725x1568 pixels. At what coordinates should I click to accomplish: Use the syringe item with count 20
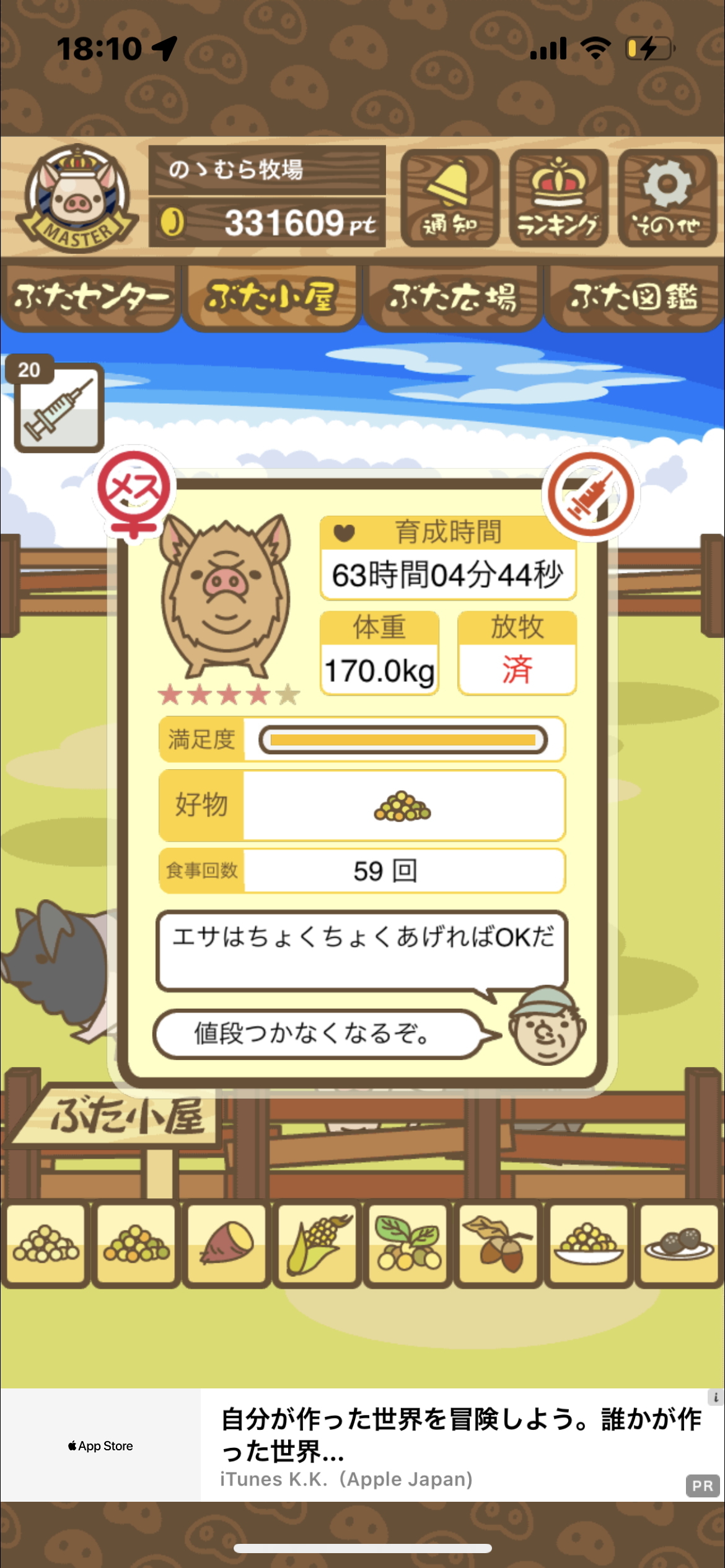click(58, 406)
